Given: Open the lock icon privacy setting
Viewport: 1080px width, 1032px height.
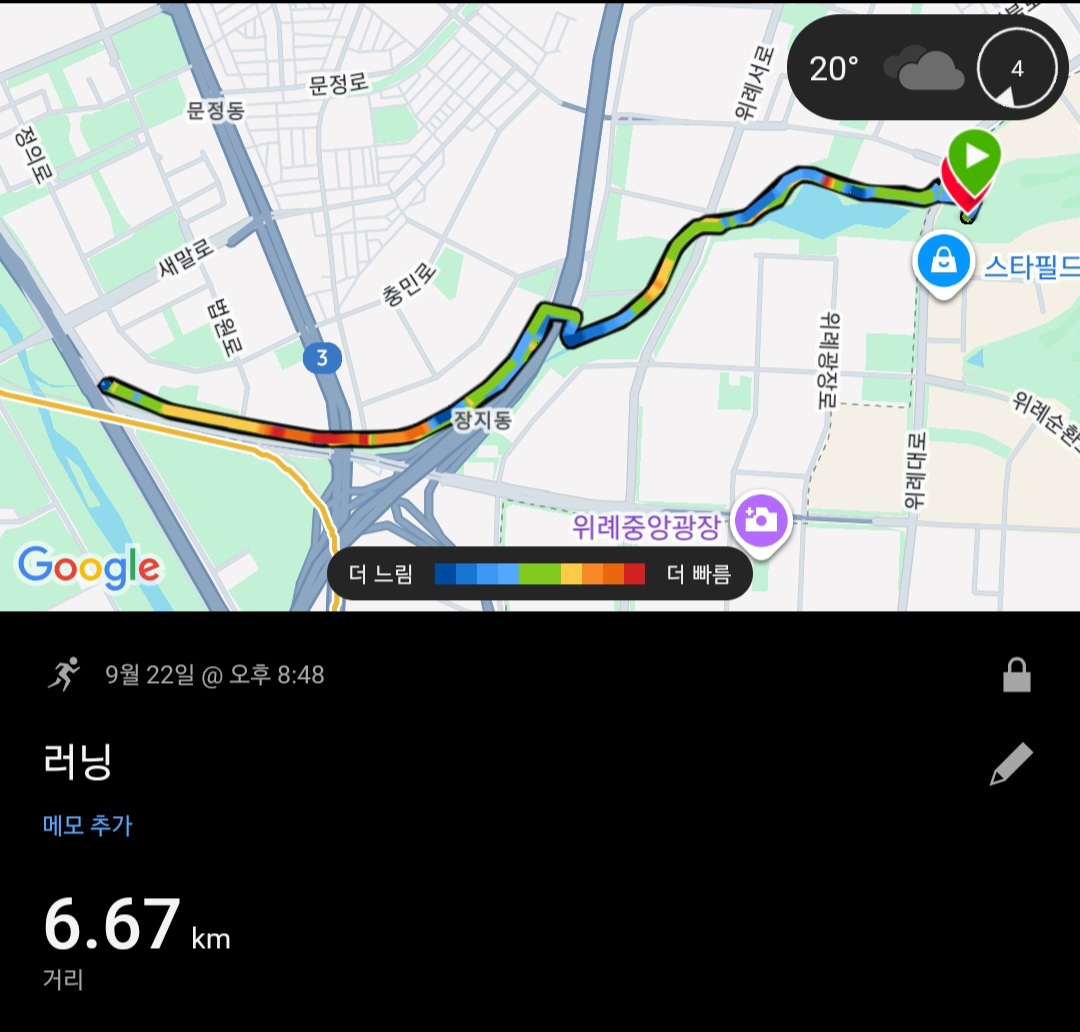Looking at the screenshot, I should (1016, 676).
